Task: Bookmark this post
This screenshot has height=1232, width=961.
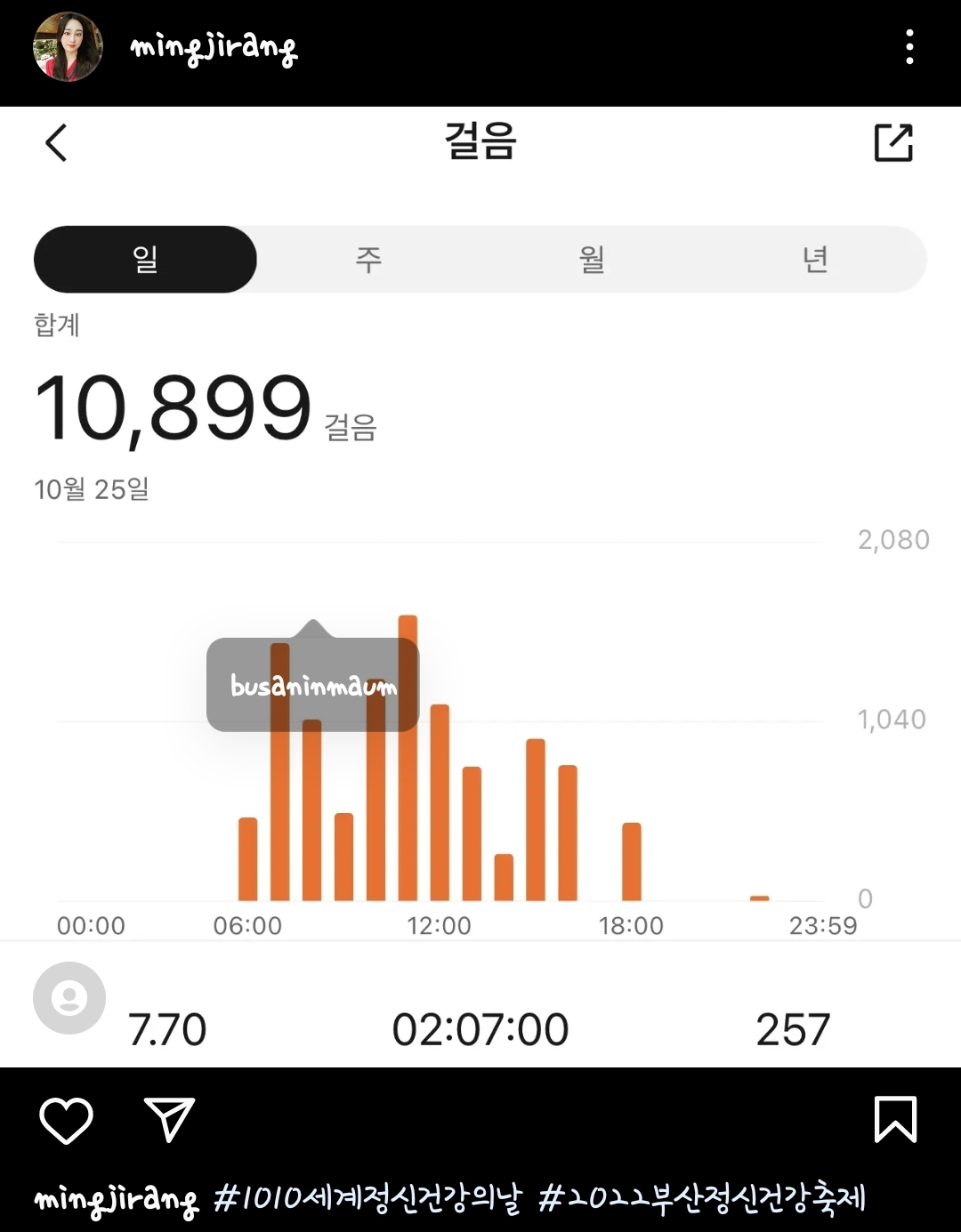Action: (x=895, y=1119)
